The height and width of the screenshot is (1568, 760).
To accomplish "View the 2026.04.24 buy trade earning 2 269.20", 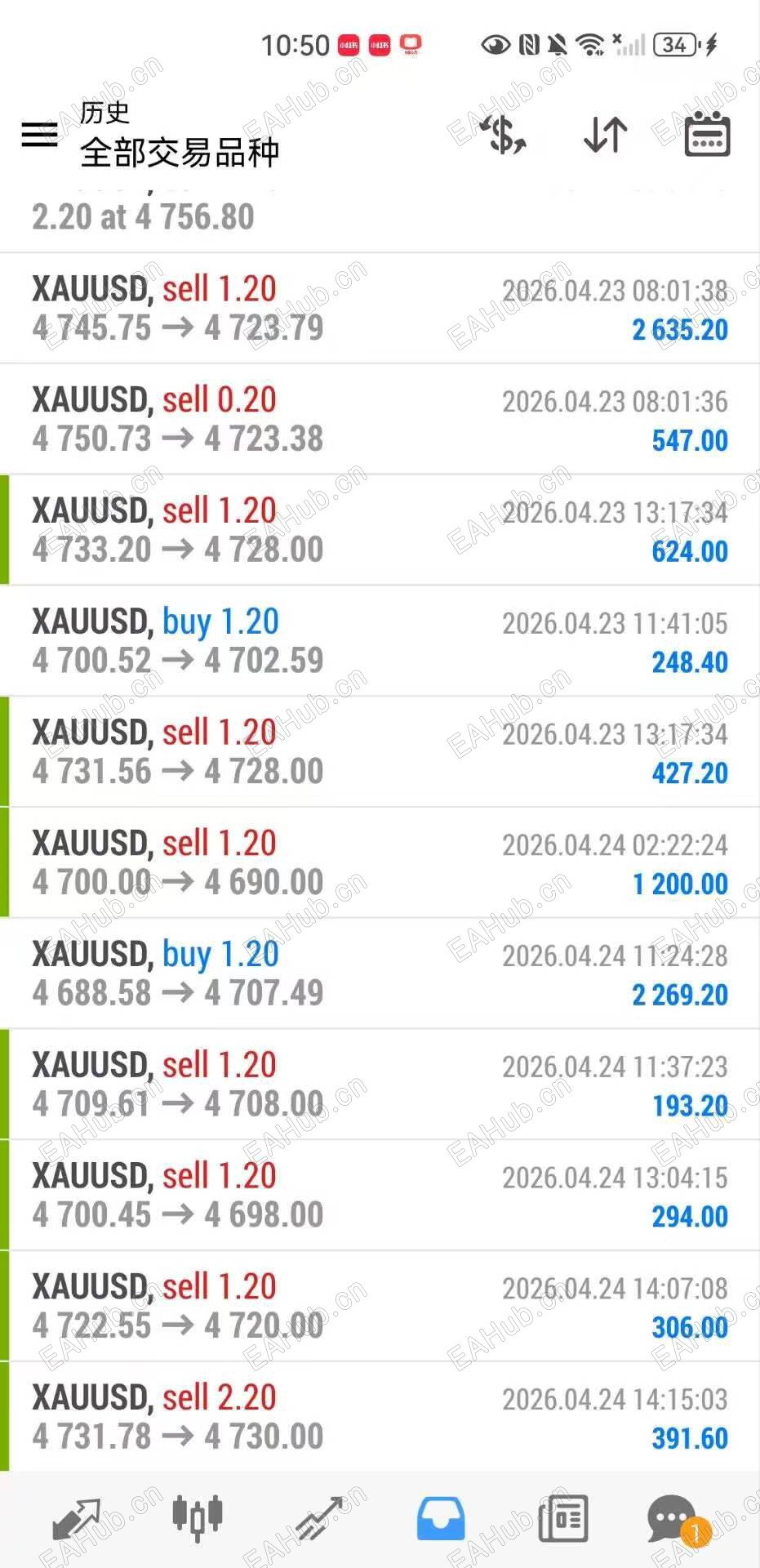I will [380, 972].
